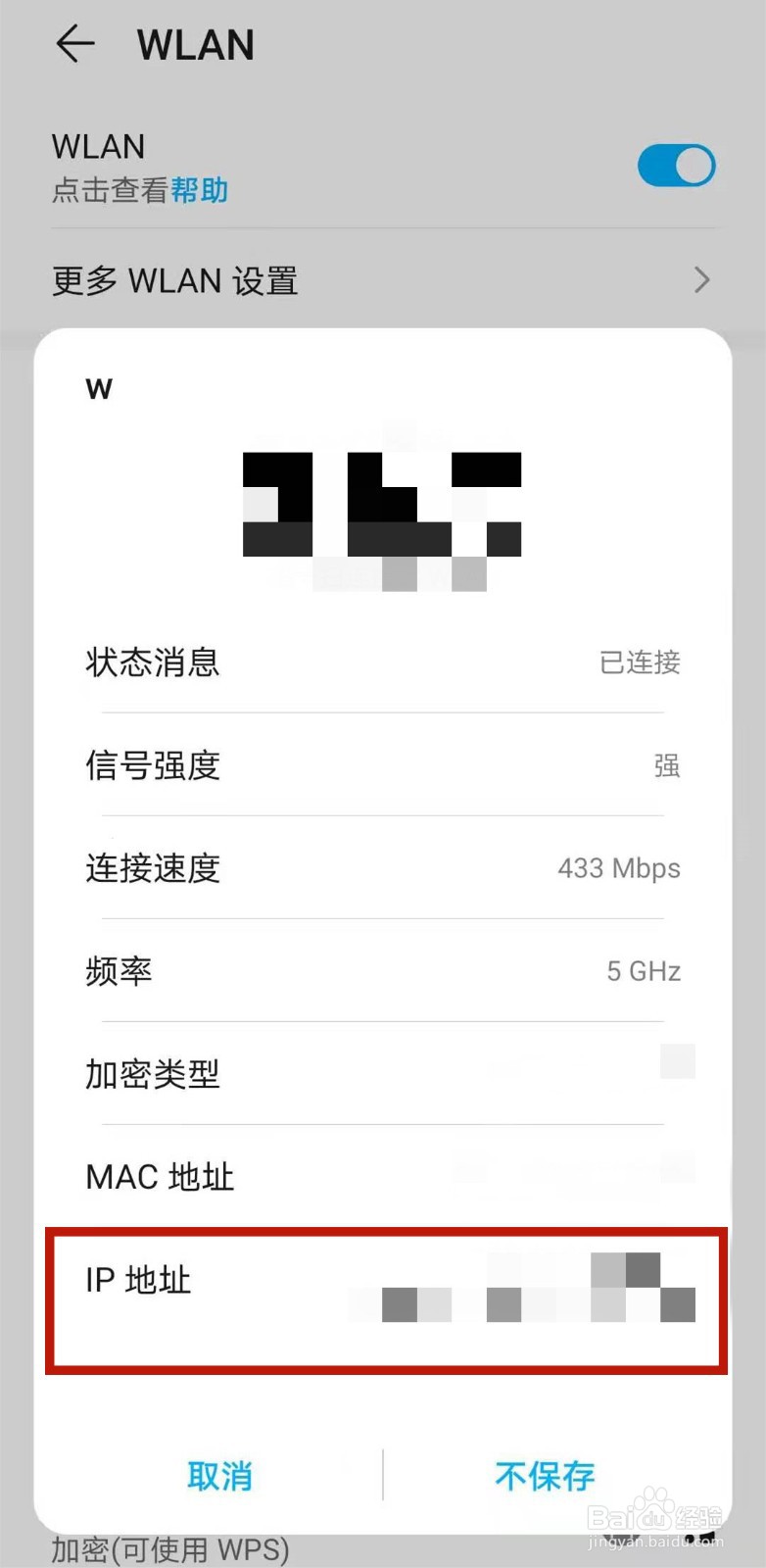Go back from the WLAN screen
The width and height of the screenshot is (766, 1568).
click(x=75, y=45)
